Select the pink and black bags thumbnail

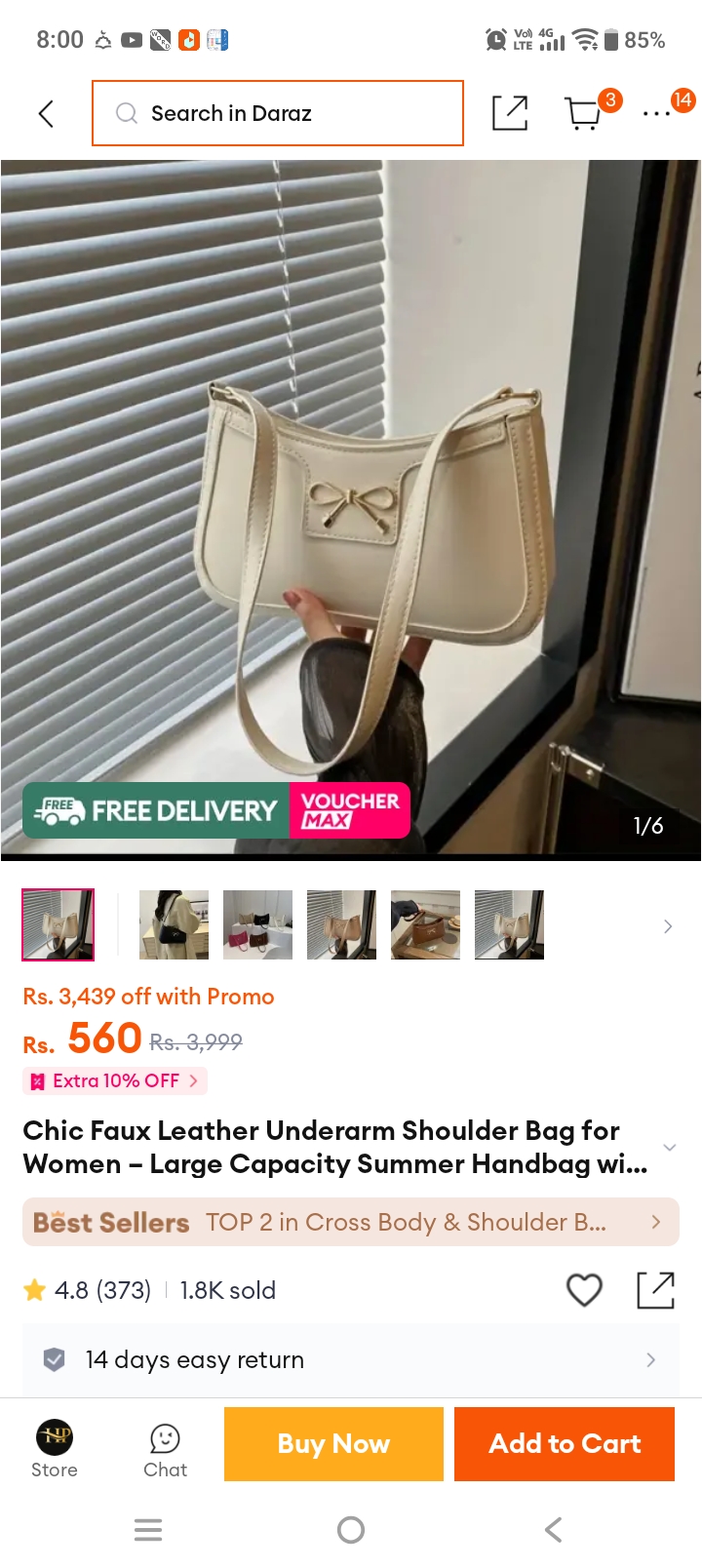pyautogui.click(x=257, y=924)
